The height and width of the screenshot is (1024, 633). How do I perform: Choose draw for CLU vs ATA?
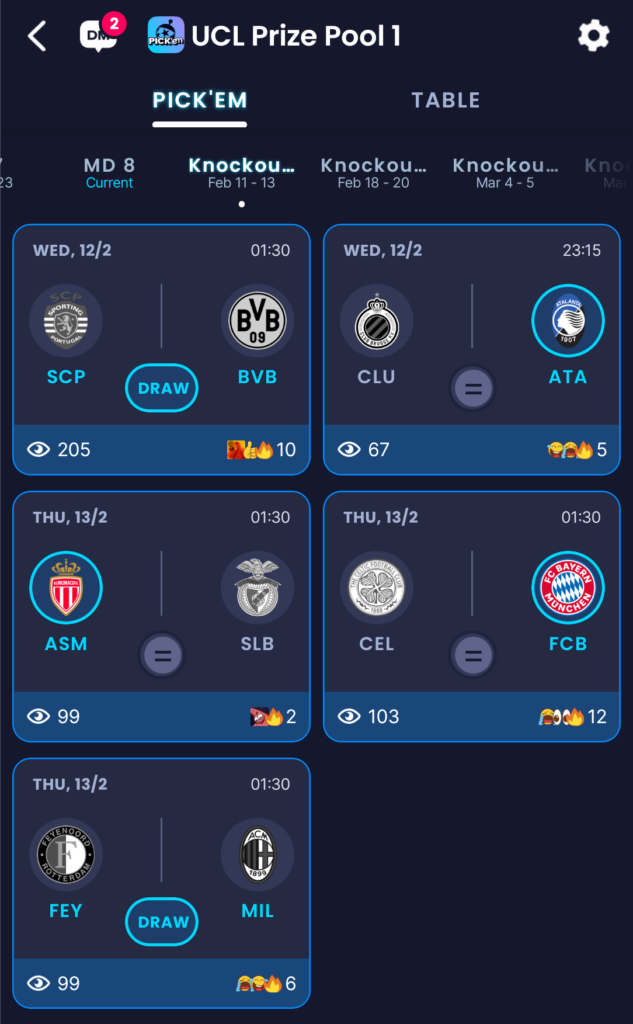(x=473, y=389)
